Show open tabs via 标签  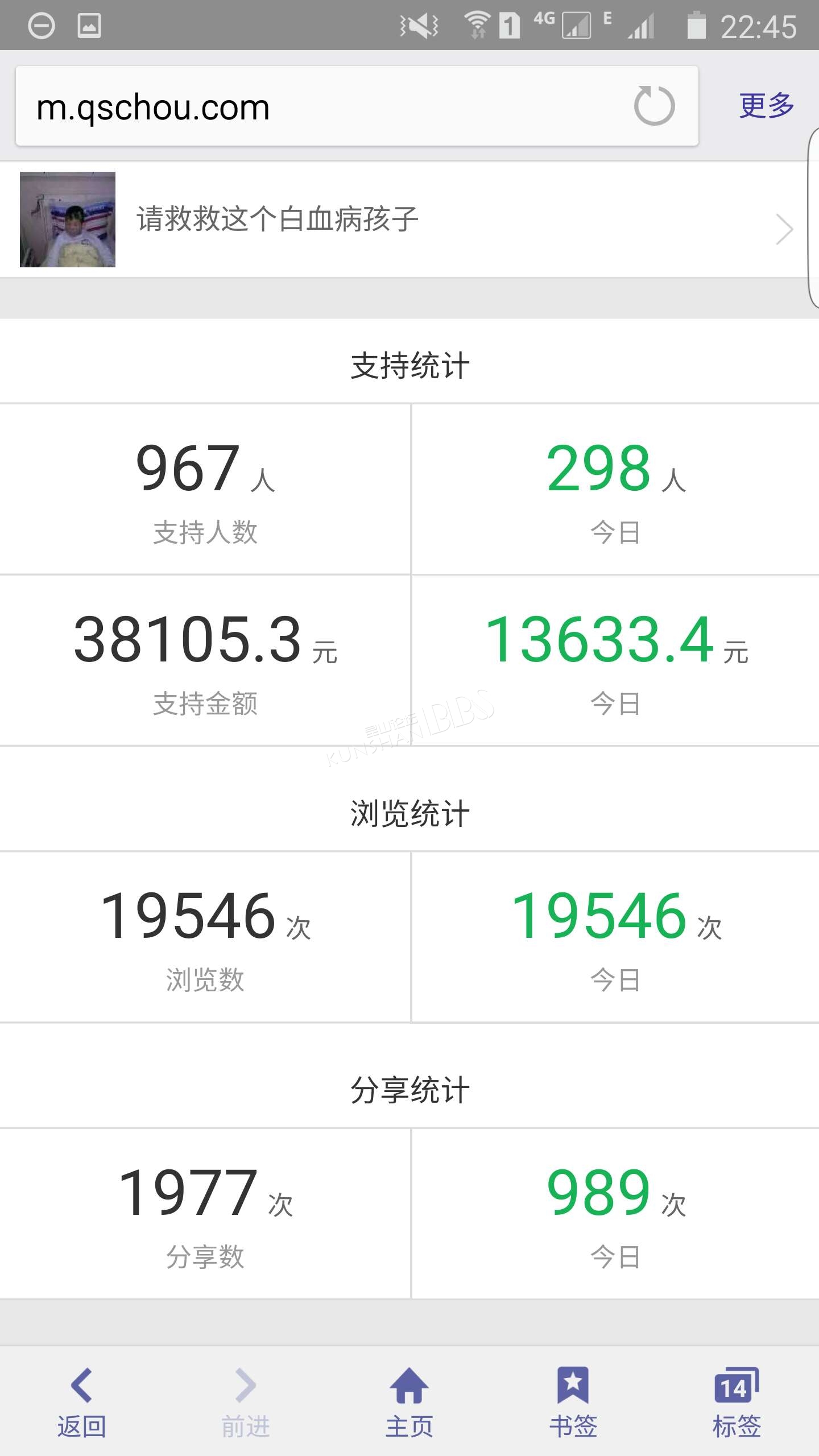(x=737, y=1403)
